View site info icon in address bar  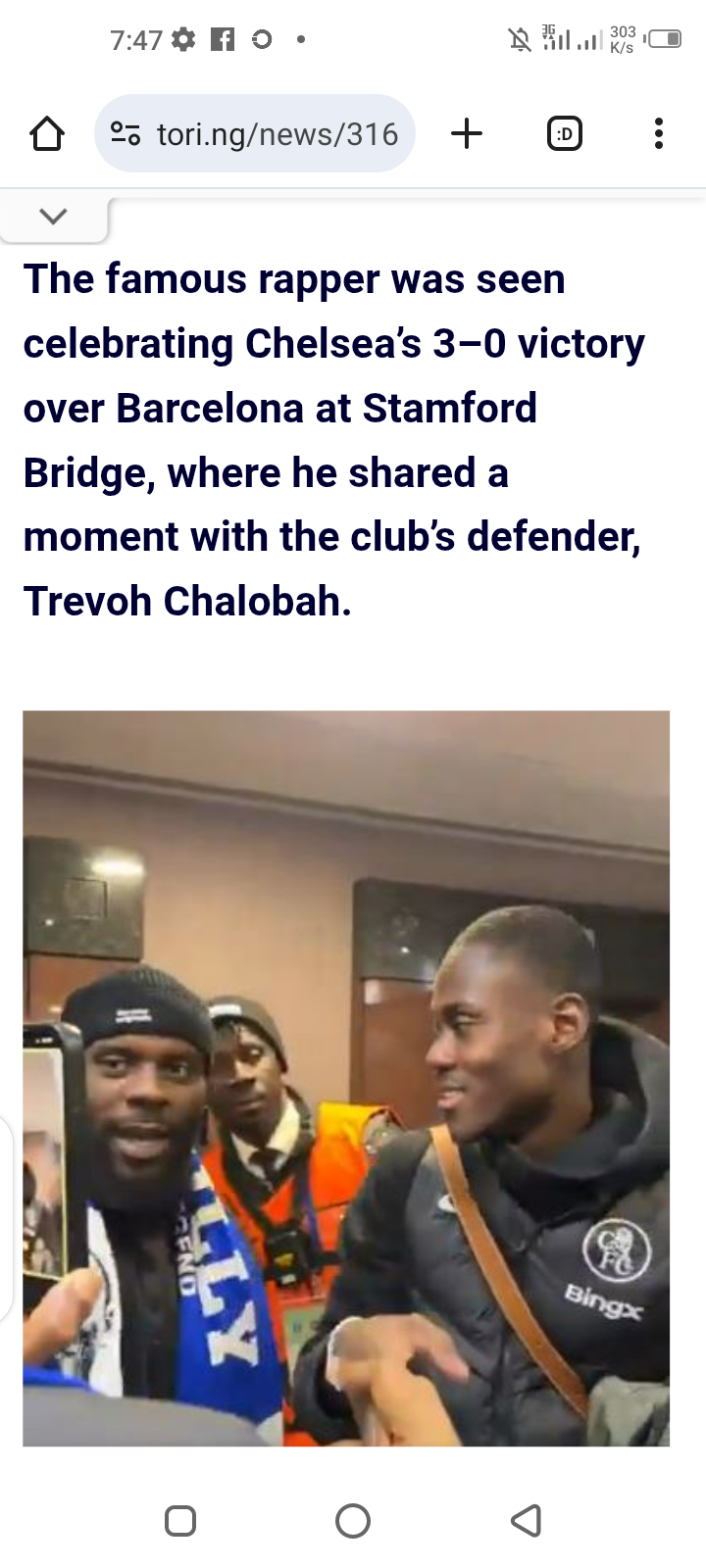click(x=126, y=133)
